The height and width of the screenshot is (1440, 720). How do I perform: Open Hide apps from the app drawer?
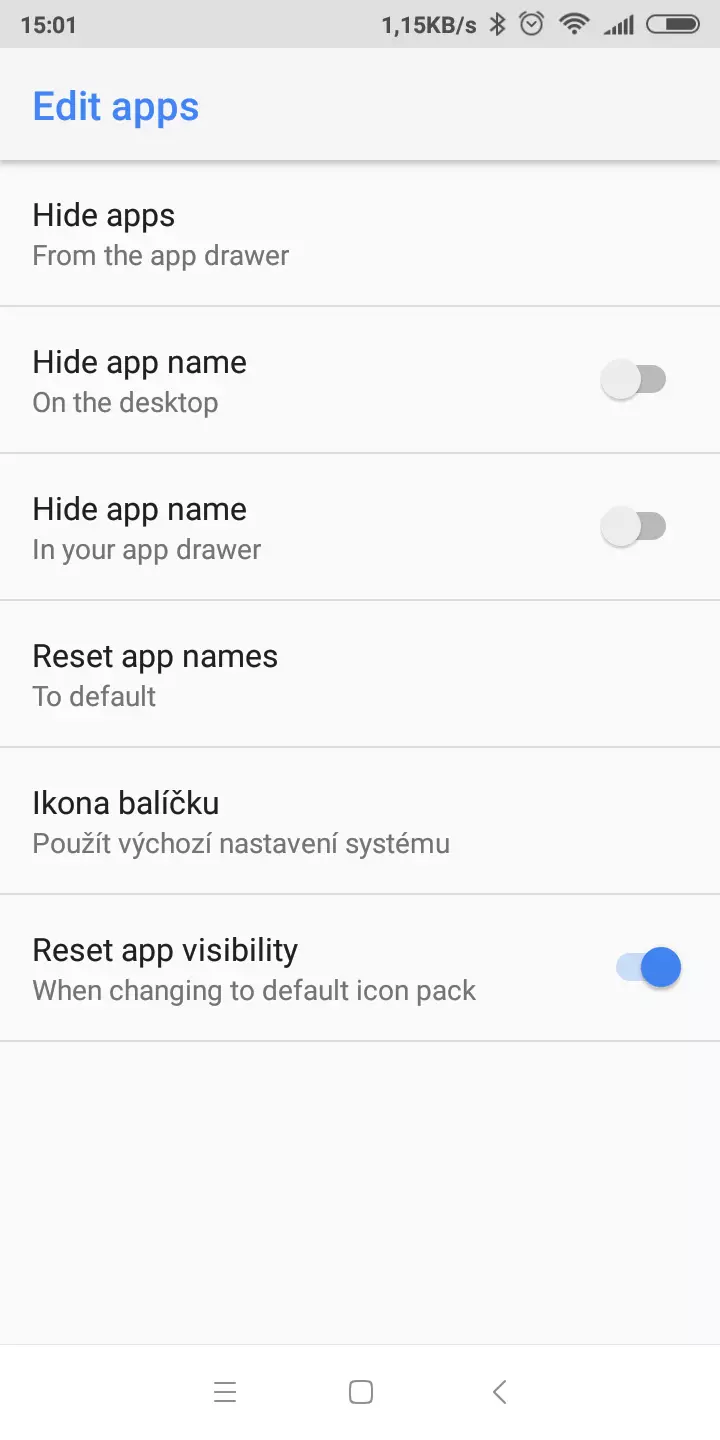360,234
